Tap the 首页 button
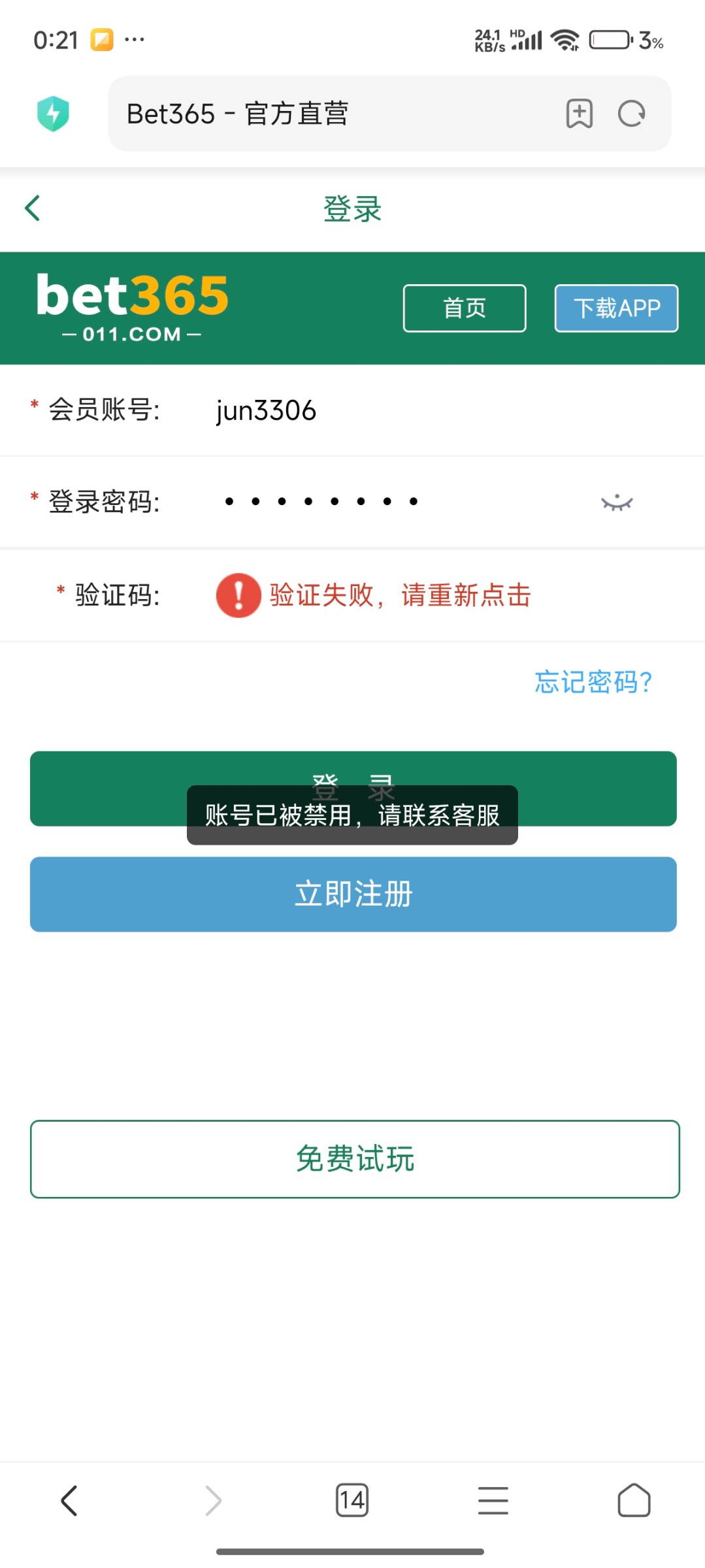Screen dimensions: 705x1568 pyautogui.click(x=464, y=308)
